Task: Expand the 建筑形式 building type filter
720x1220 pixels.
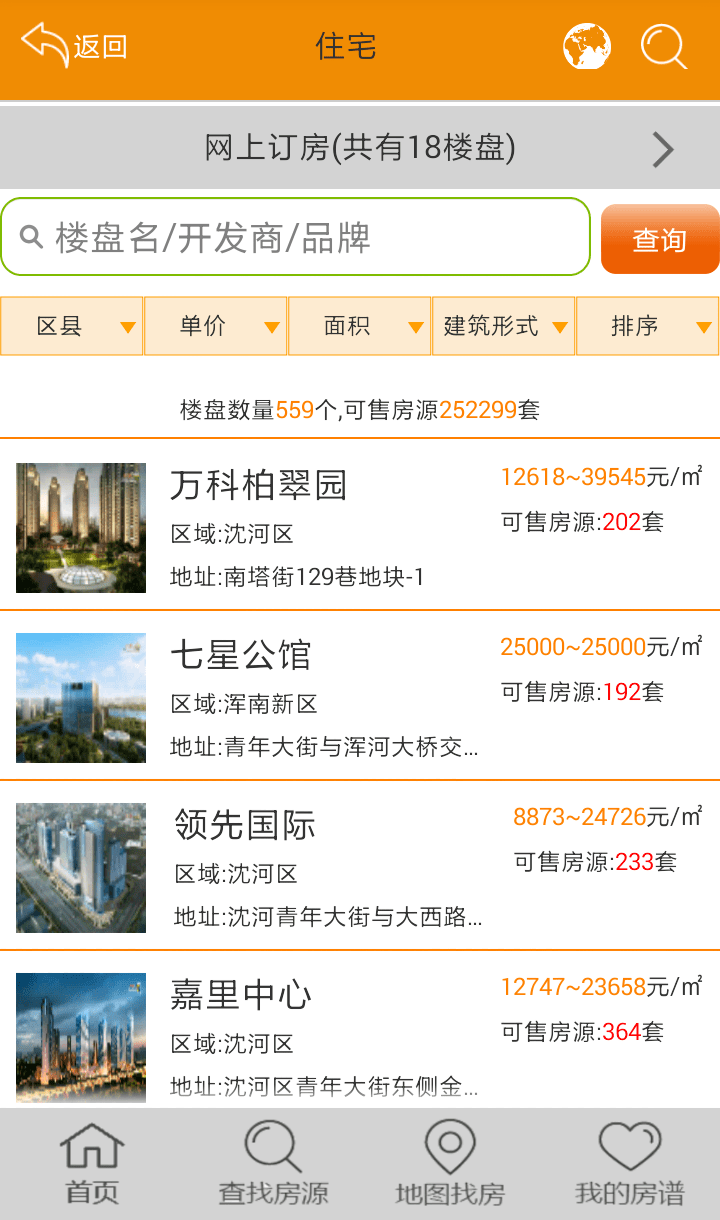Action: click(503, 326)
